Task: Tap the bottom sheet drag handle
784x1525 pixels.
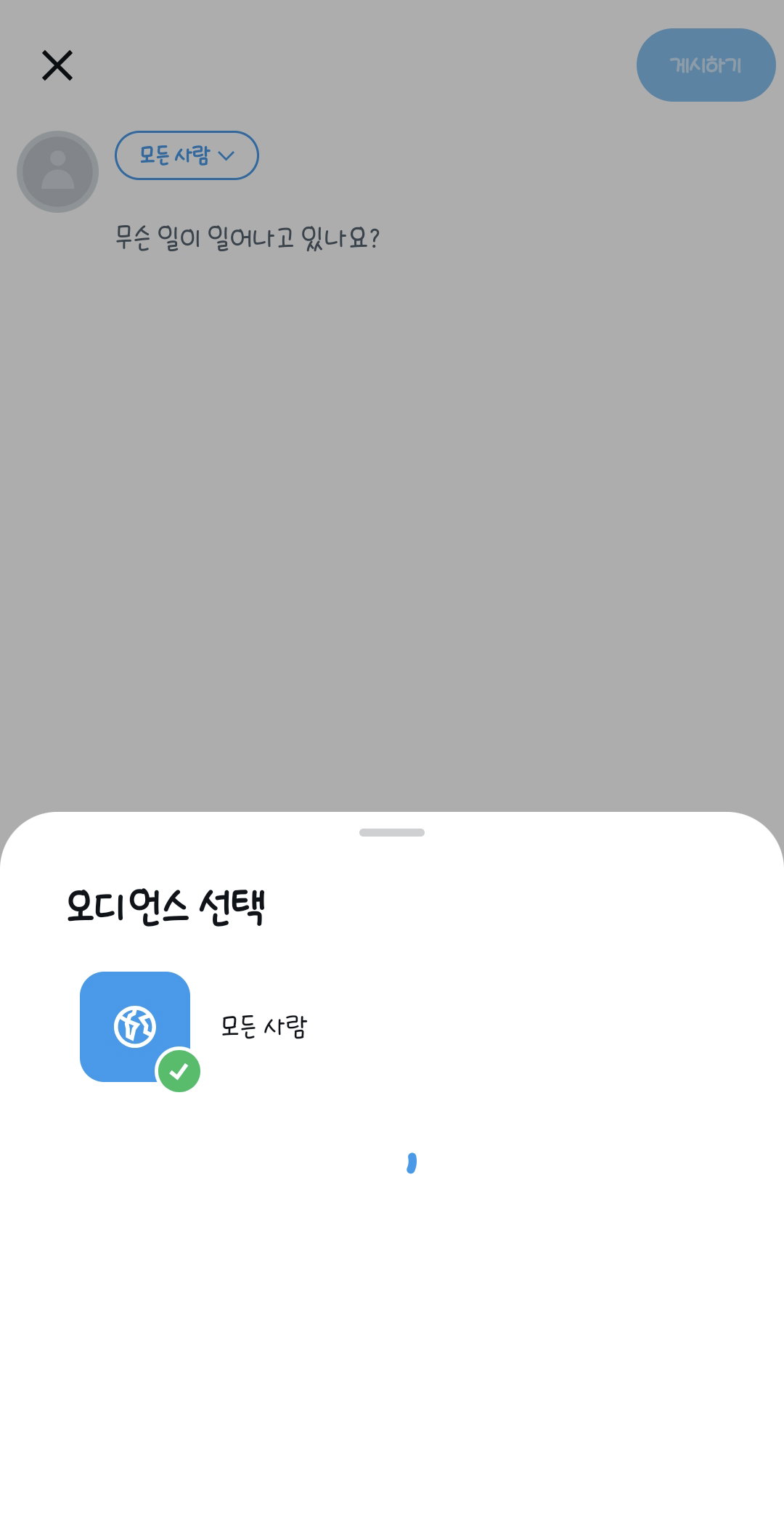Action: [x=392, y=832]
